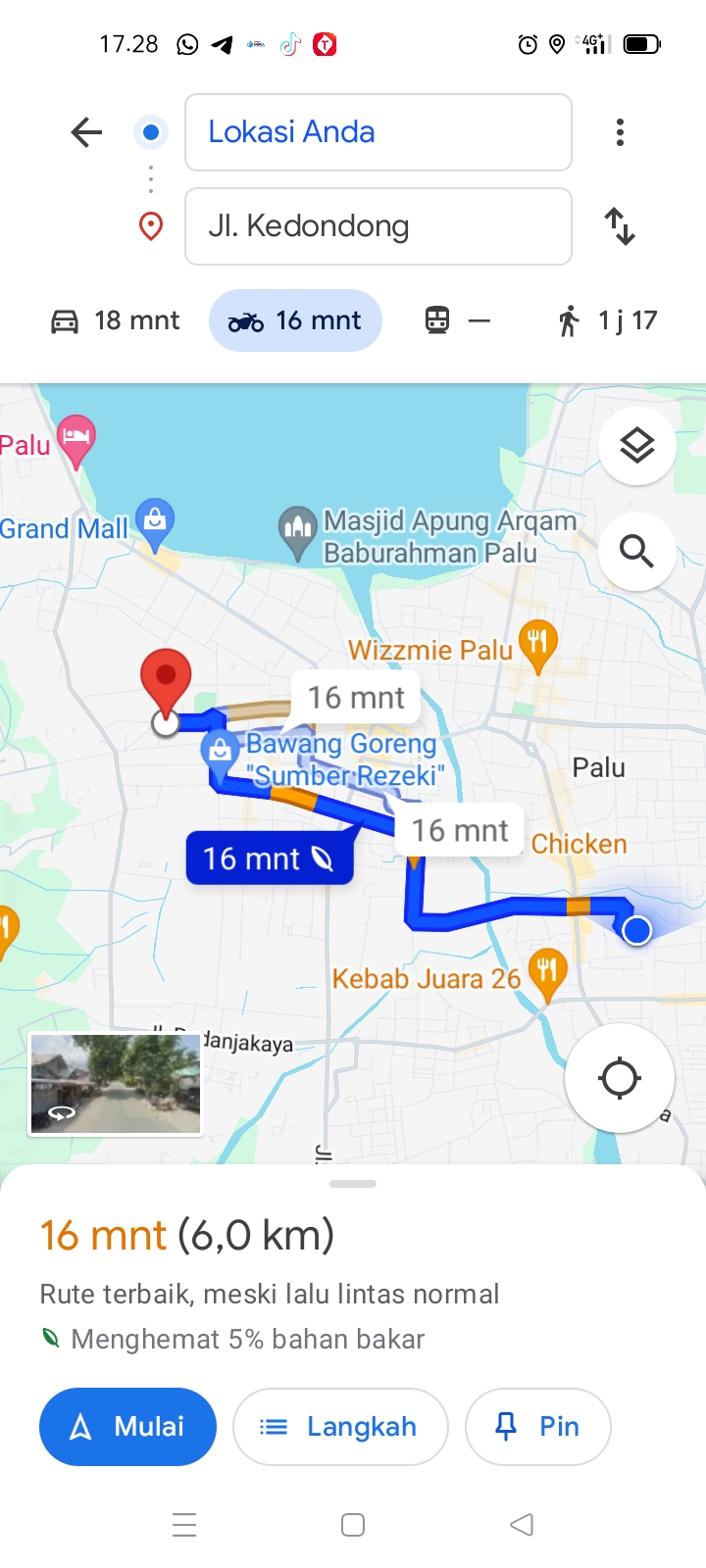Viewport: 706px width, 1568px height.
Task: Switch to public transit travel mode
Action: point(457,320)
